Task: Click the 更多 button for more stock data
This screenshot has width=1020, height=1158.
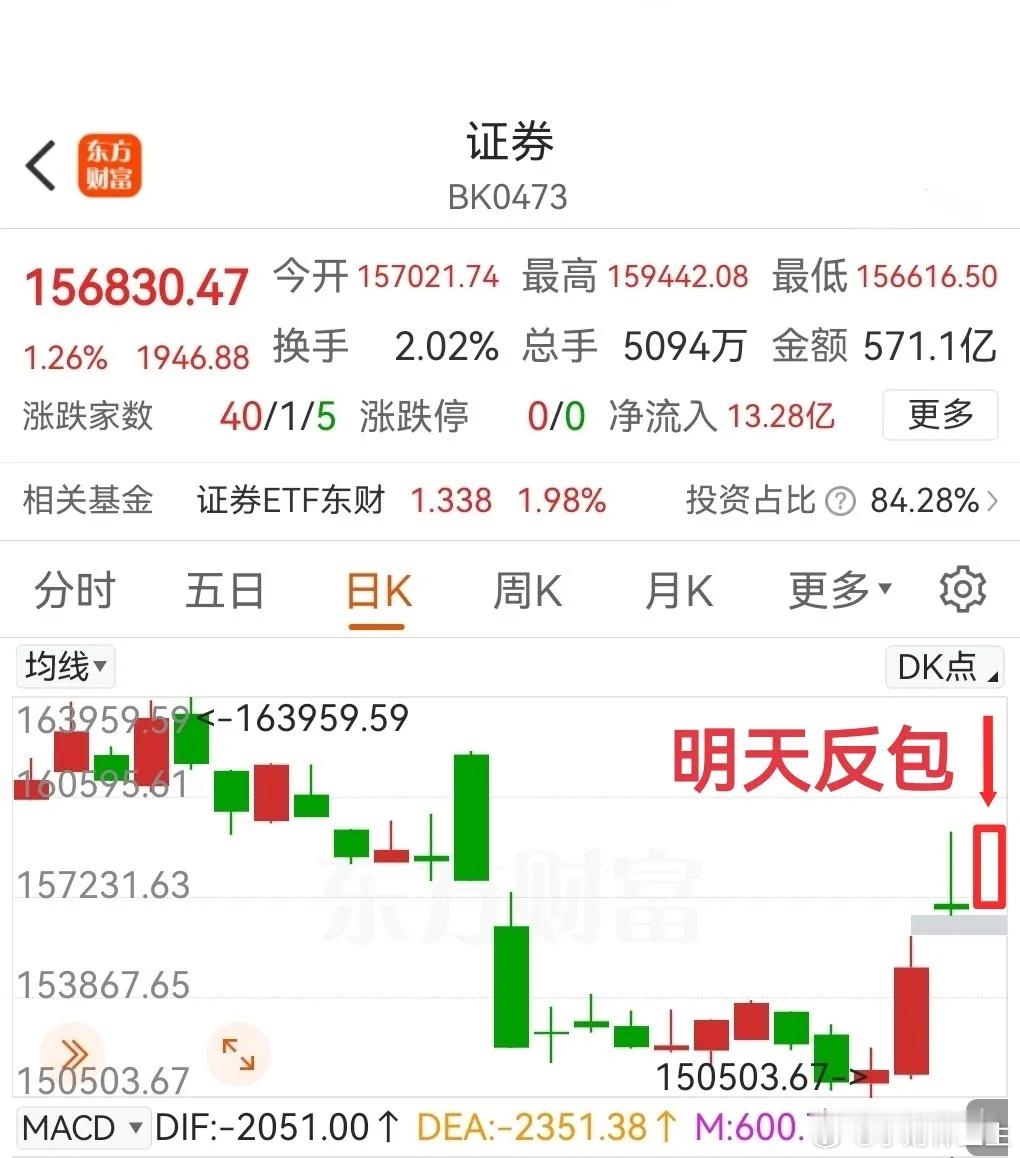Action: click(x=939, y=416)
